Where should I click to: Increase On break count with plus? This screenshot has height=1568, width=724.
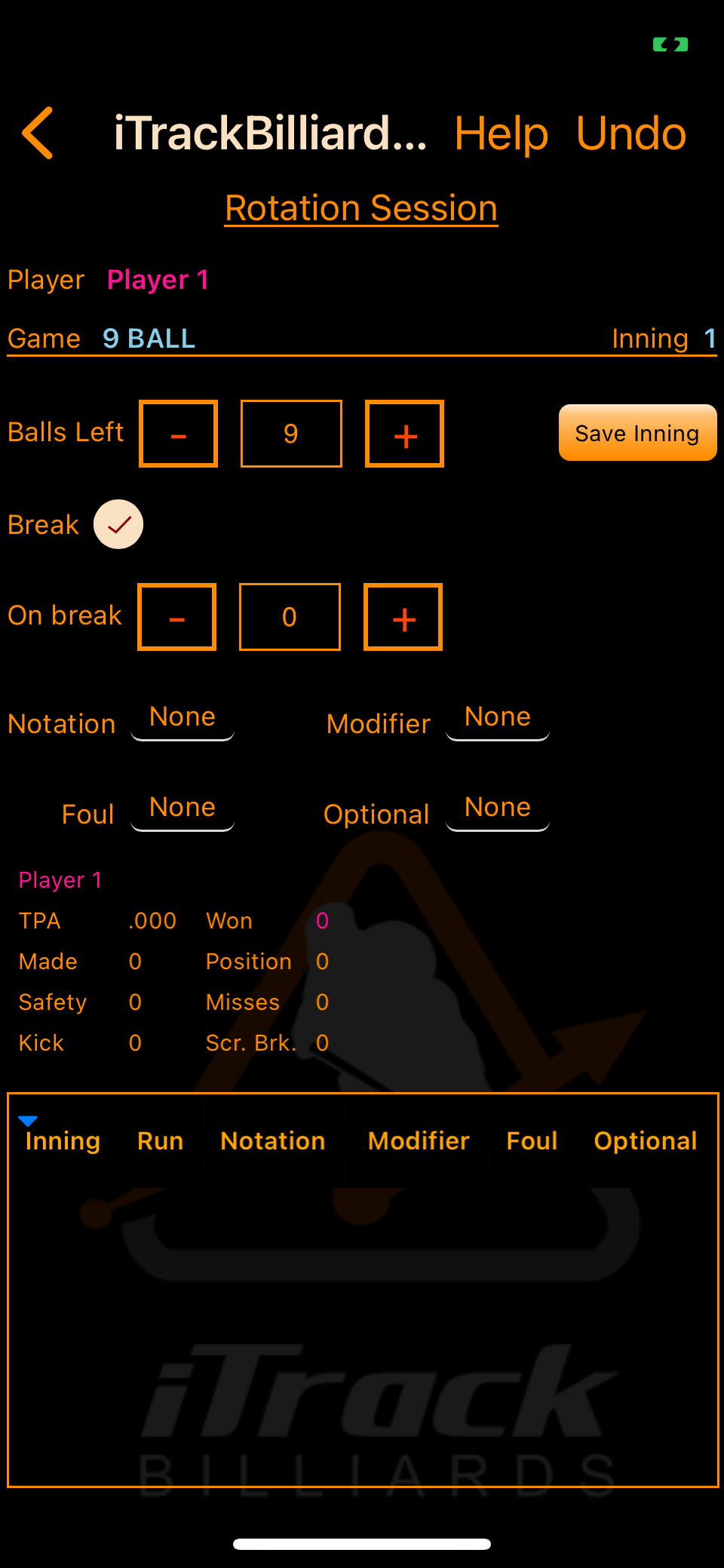403,617
